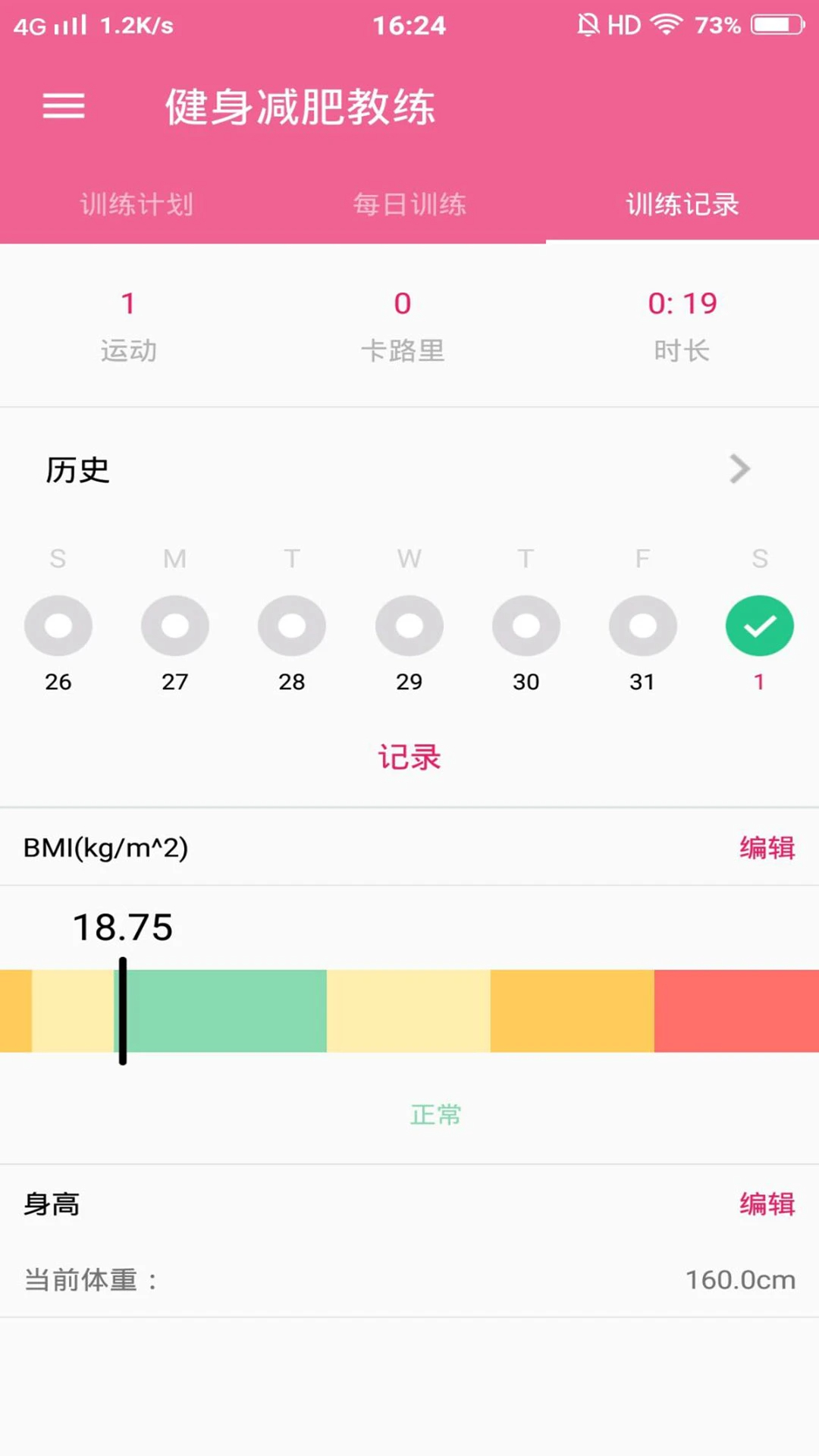This screenshot has height=1456, width=819.
Task: Open the full training history via chevron
Action: click(739, 469)
